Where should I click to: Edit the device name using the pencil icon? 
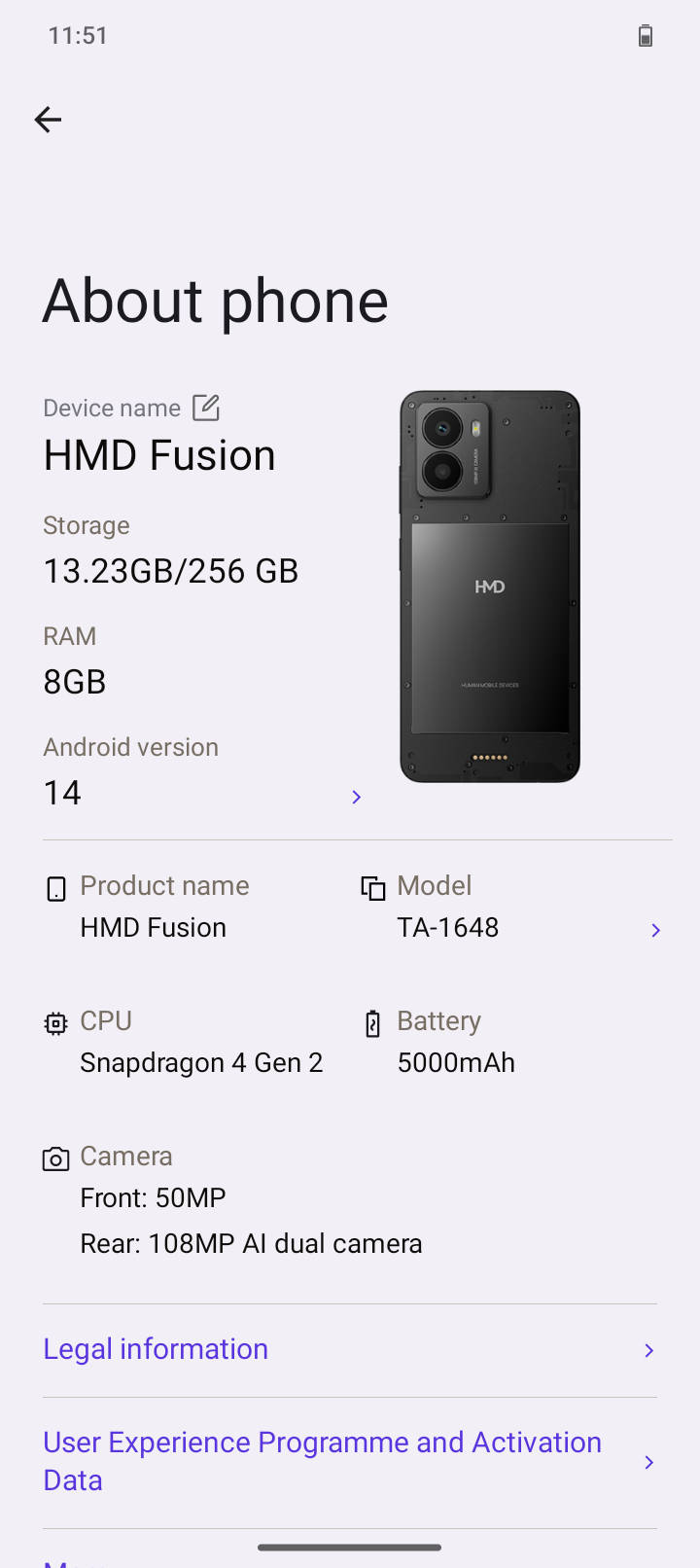205,408
